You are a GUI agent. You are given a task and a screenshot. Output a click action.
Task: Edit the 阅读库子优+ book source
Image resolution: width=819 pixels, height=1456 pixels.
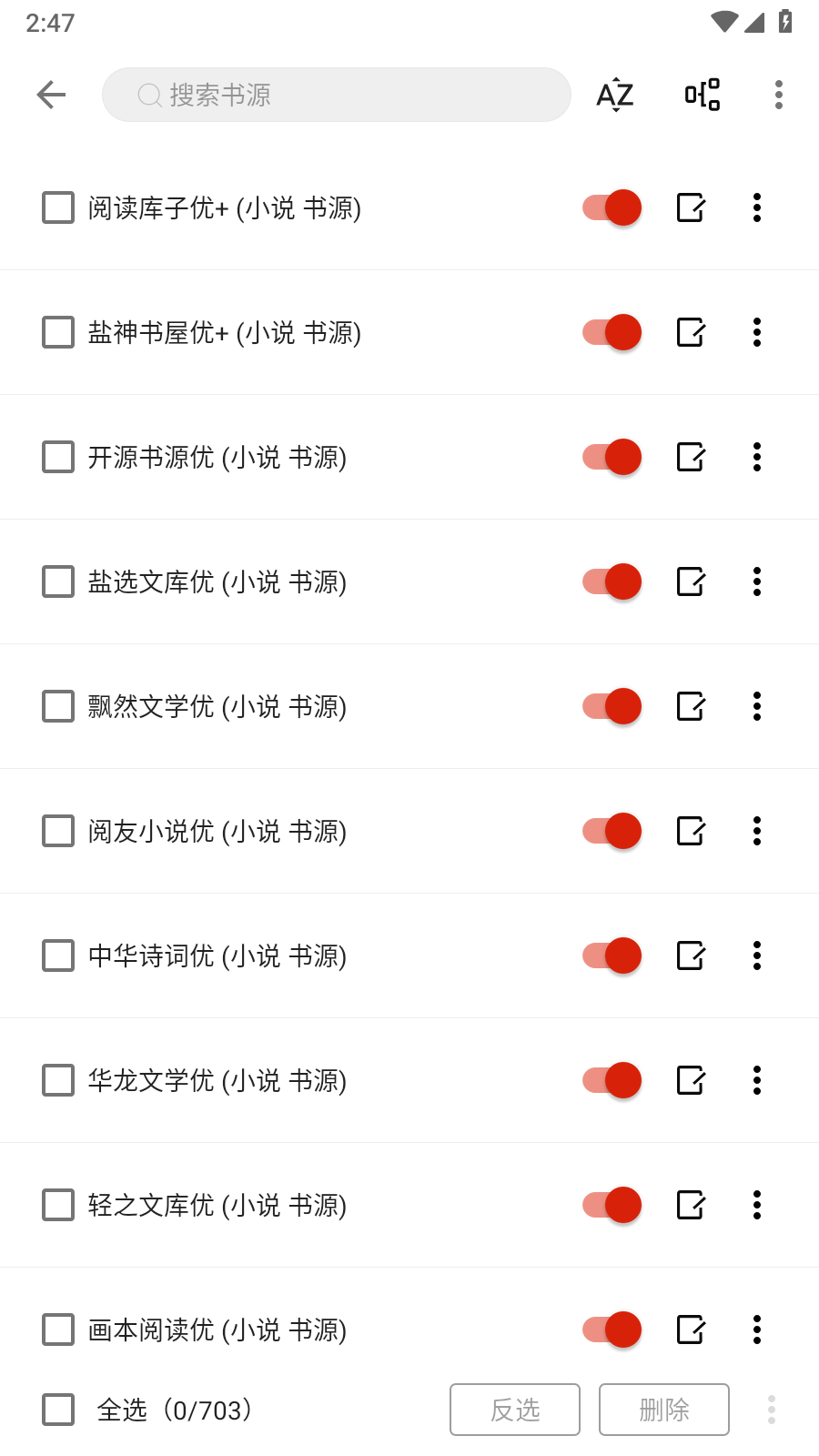[691, 207]
